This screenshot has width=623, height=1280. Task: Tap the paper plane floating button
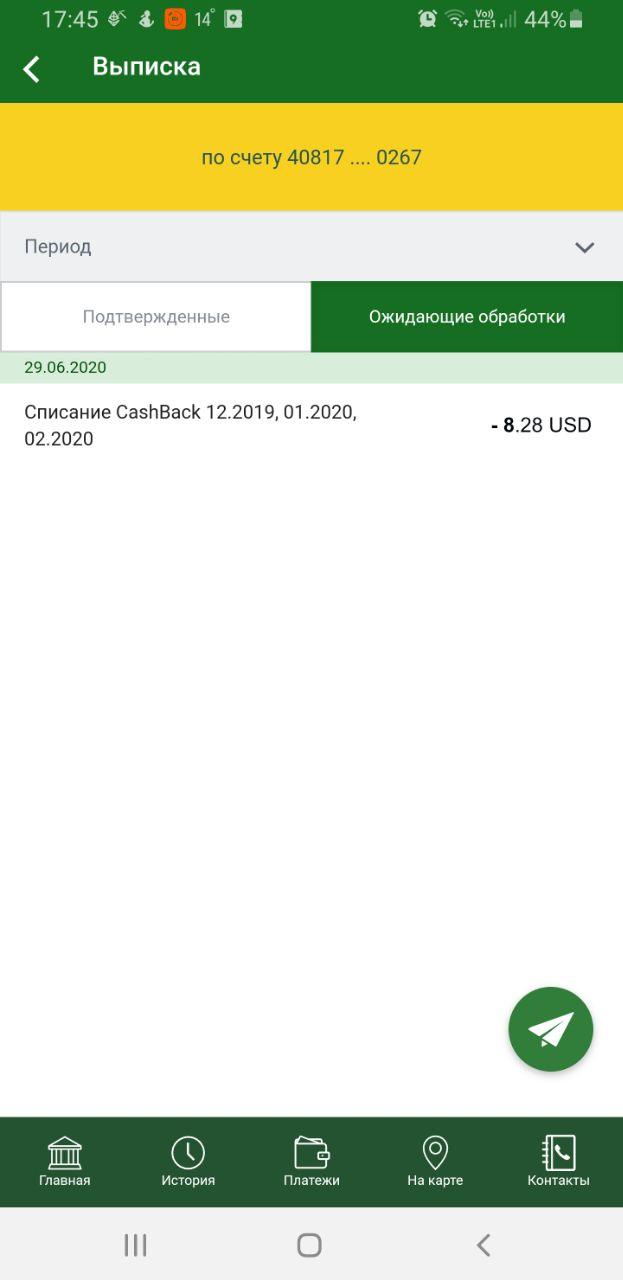pos(551,1029)
